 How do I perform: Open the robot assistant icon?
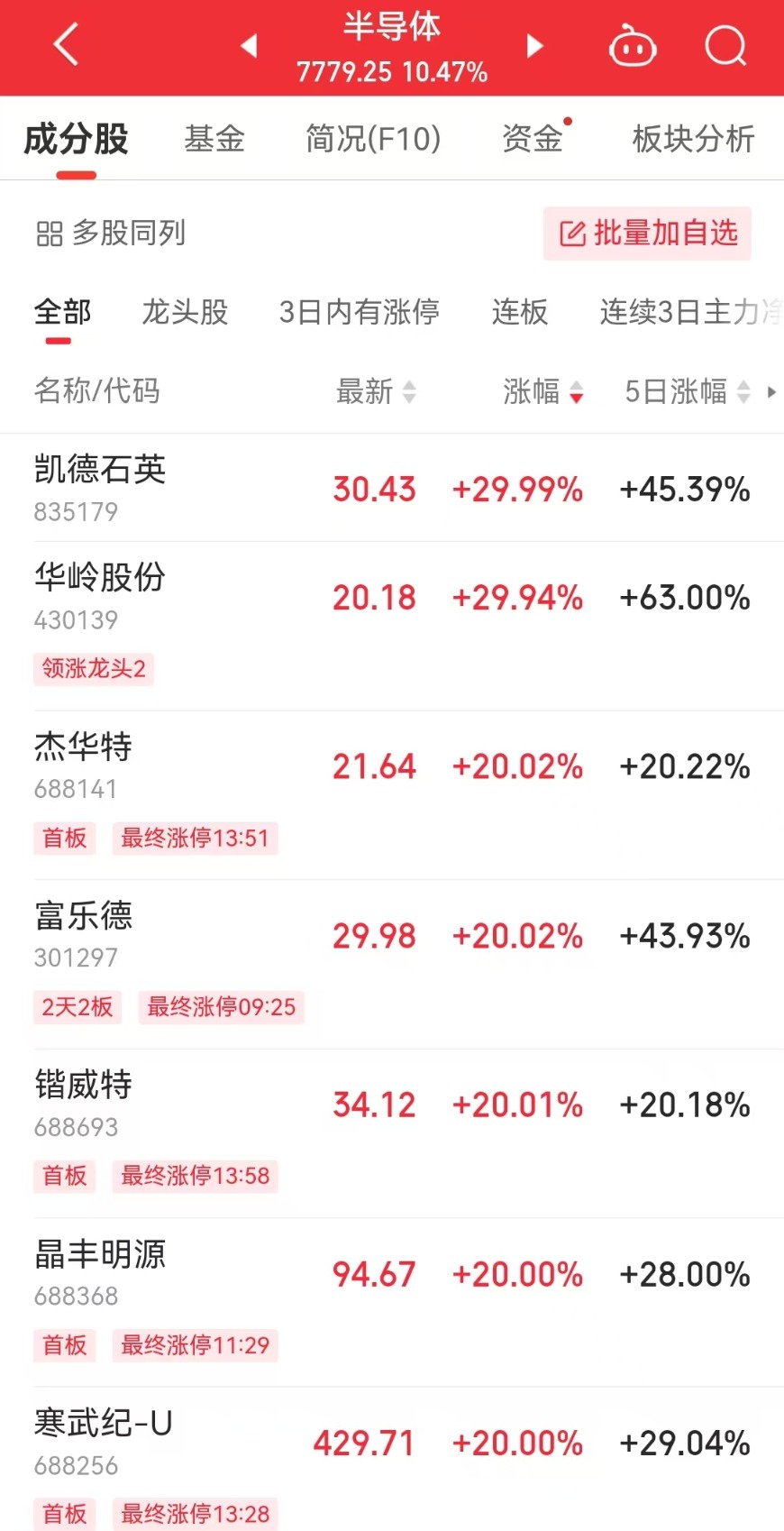coord(633,45)
